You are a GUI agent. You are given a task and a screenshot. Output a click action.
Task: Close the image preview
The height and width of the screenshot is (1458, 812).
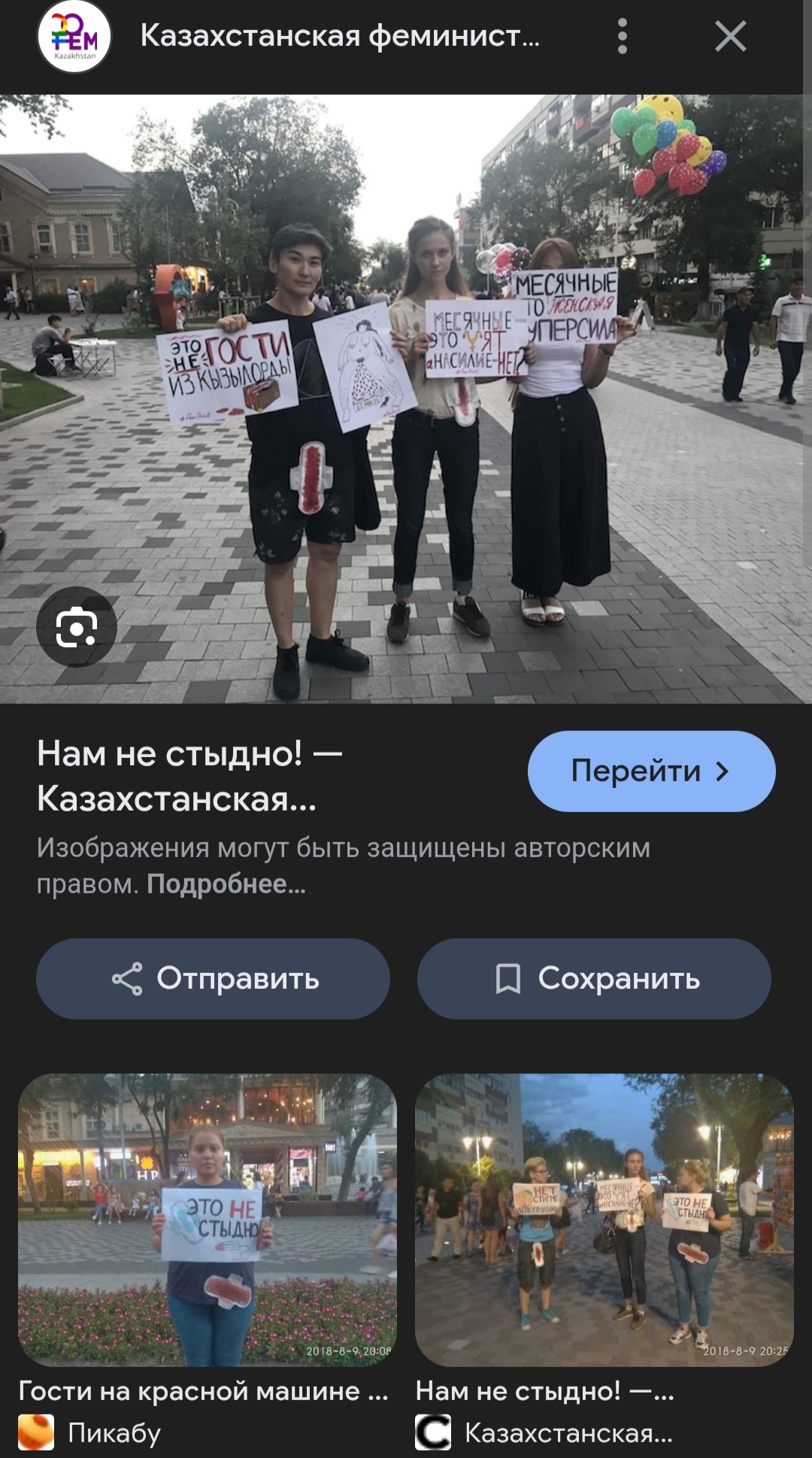pyautogui.click(x=730, y=36)
